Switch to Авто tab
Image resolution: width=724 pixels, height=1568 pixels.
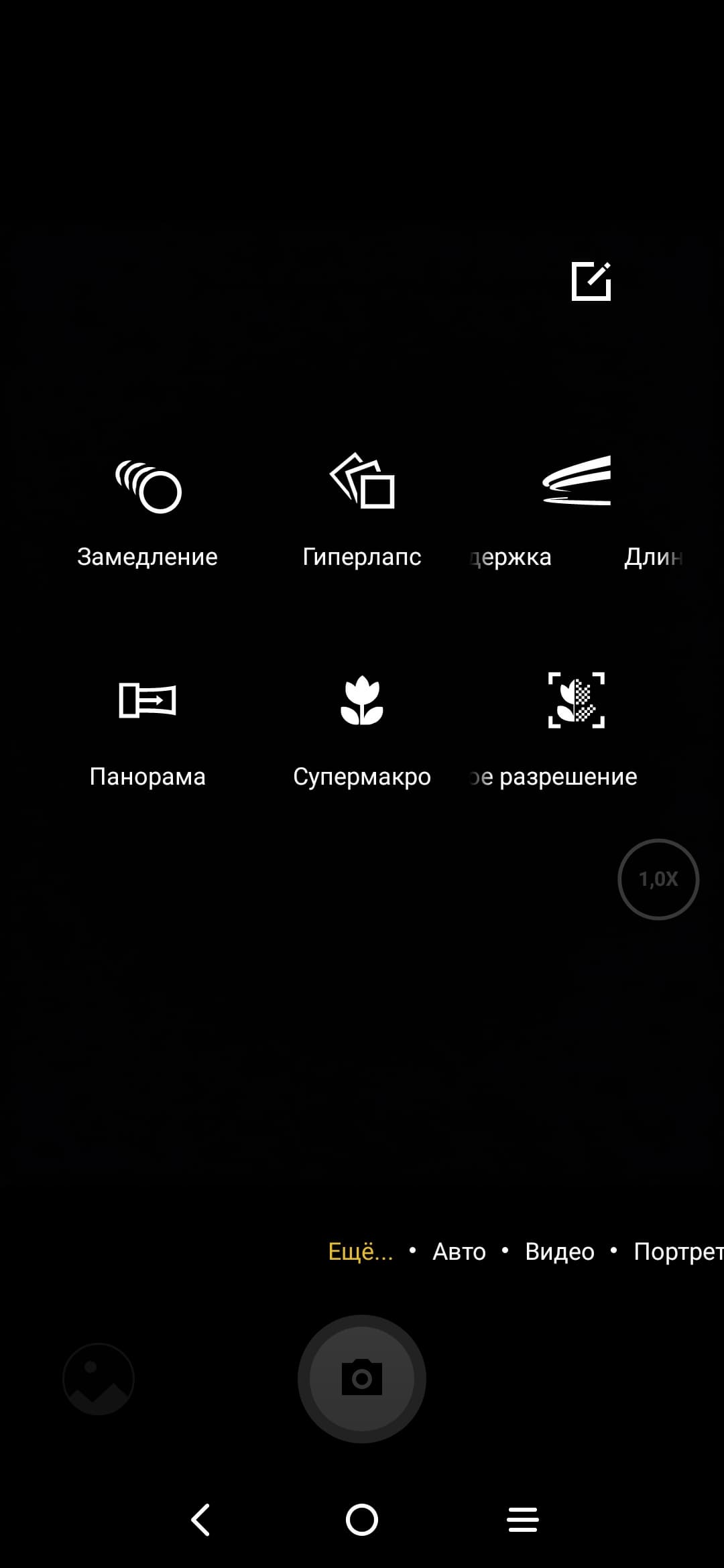pos(459,1252)
